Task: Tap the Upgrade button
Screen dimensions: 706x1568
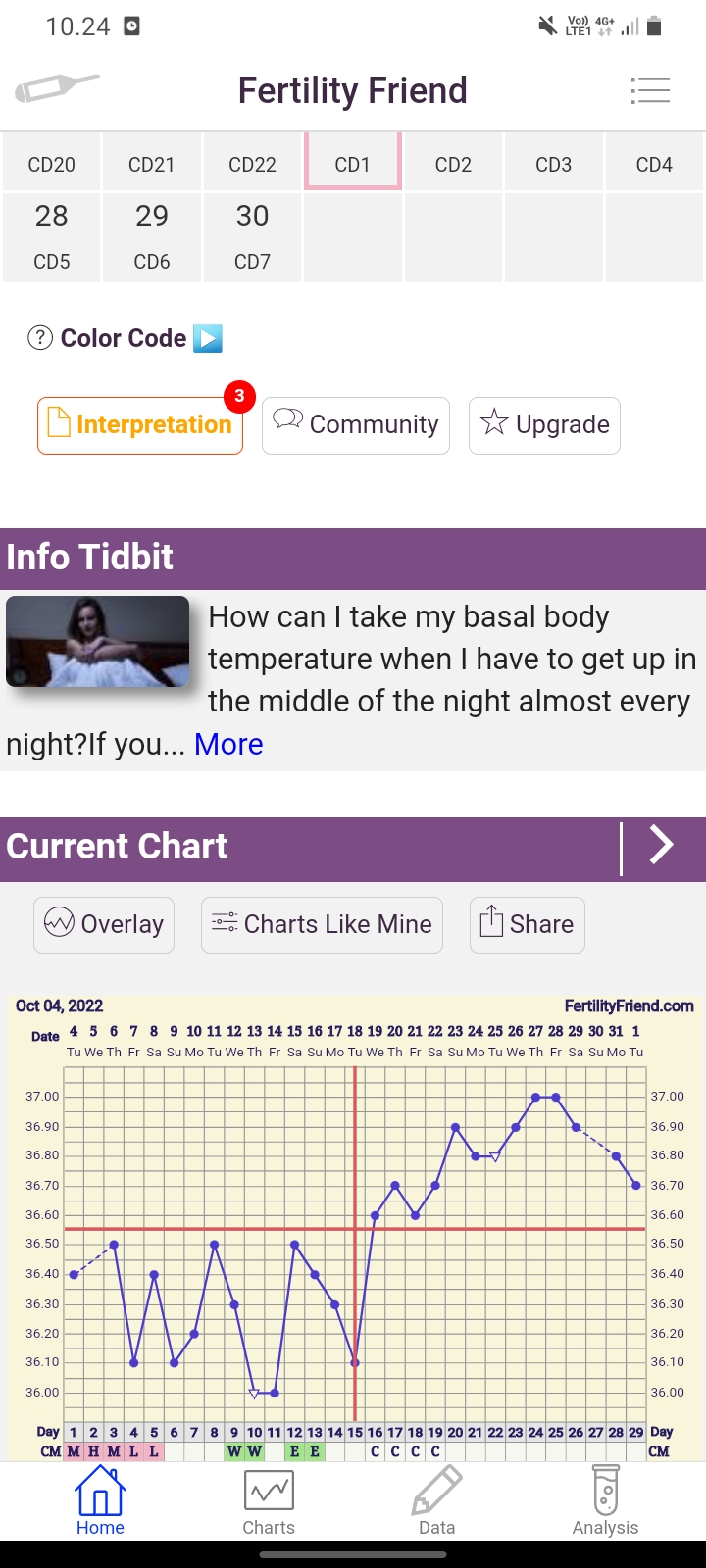Action: tap(544, 425)
